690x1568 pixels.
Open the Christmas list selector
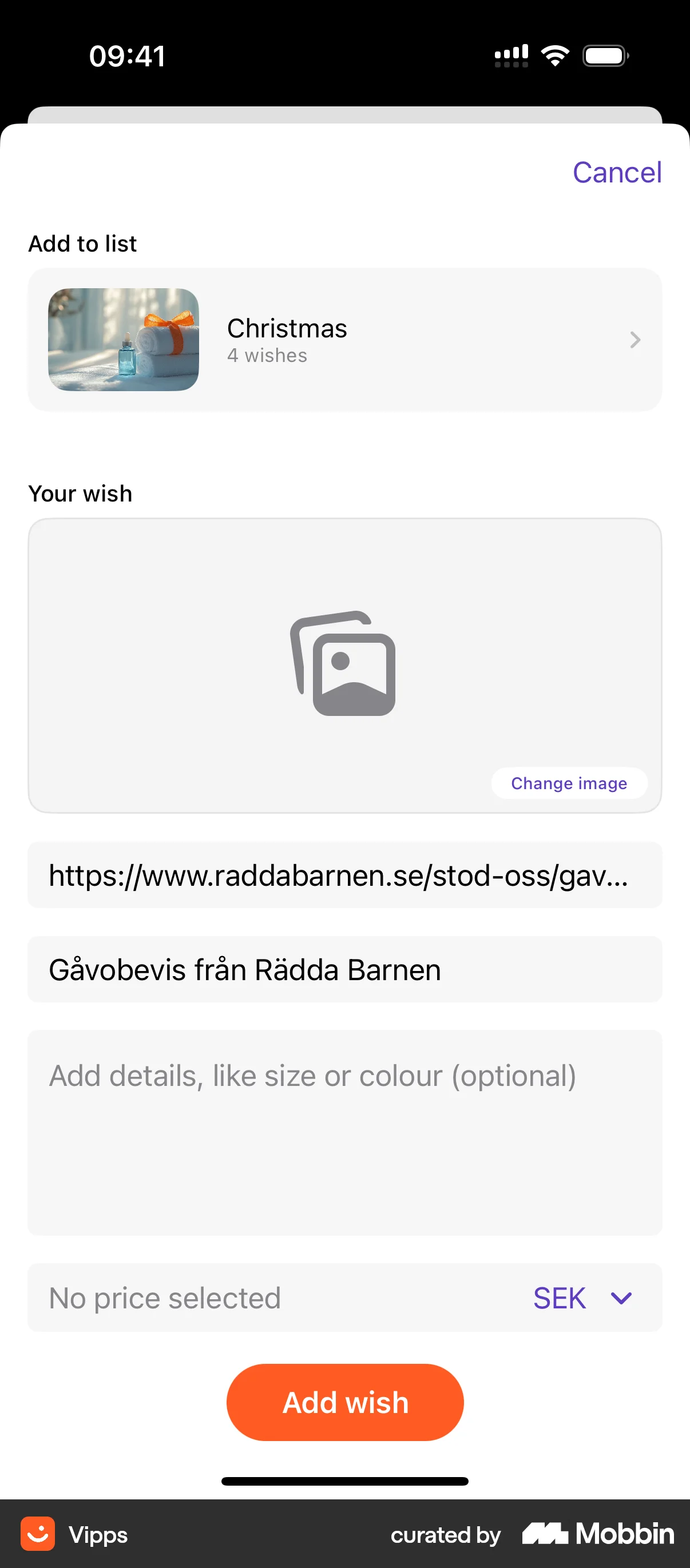tap(344, 340)
